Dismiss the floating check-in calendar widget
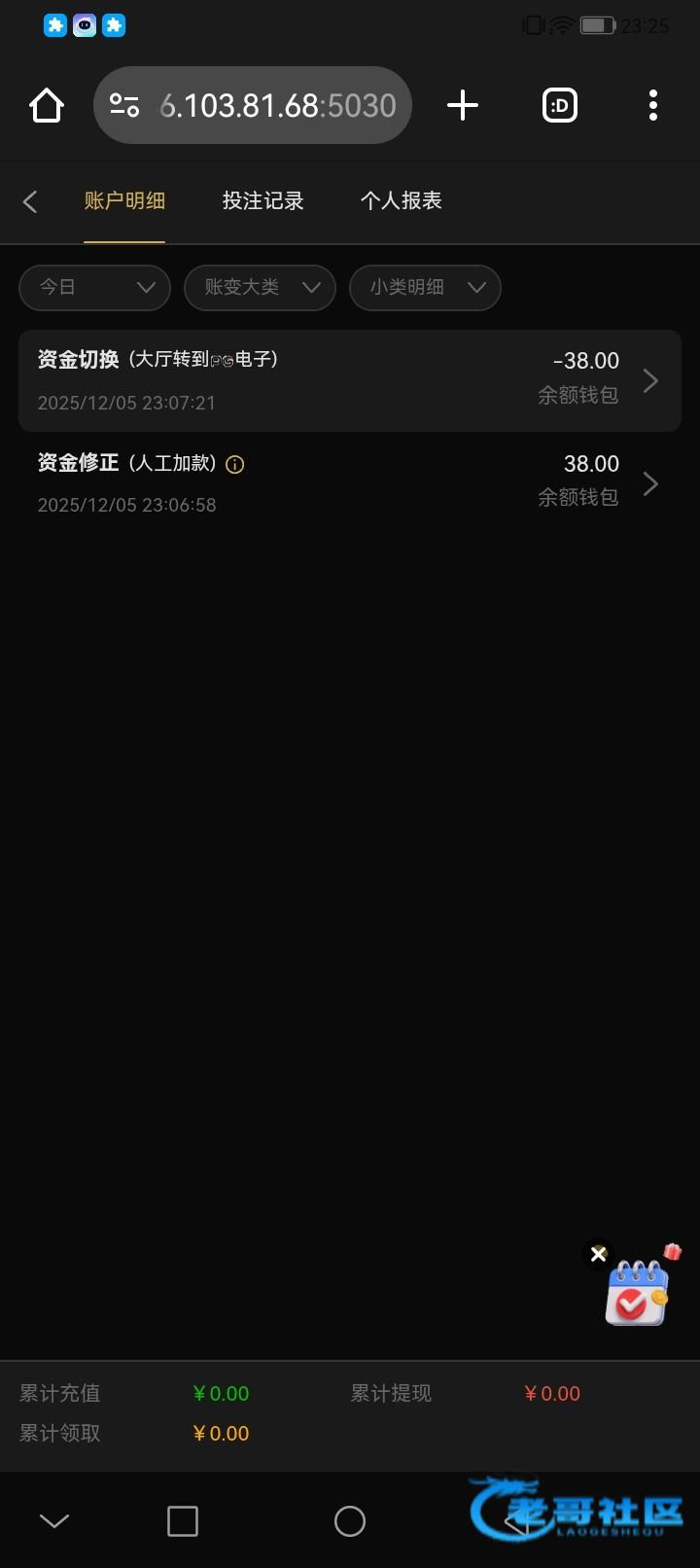The height and width of the screenshot is (1568, 700). point(599,1254)
